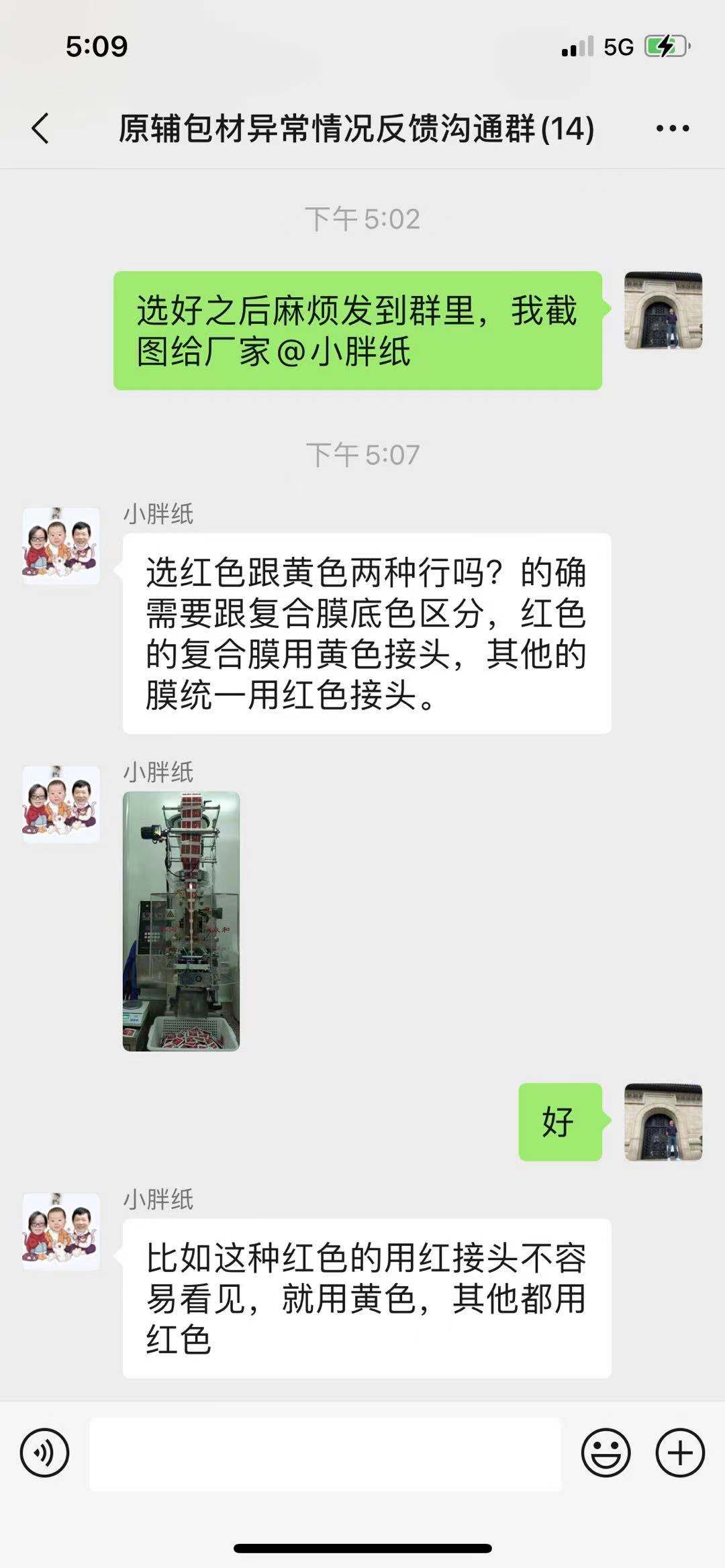This screenshot has width=725, height=1568.
Task: Open the packaging machine photo
Action: (181, 921)
